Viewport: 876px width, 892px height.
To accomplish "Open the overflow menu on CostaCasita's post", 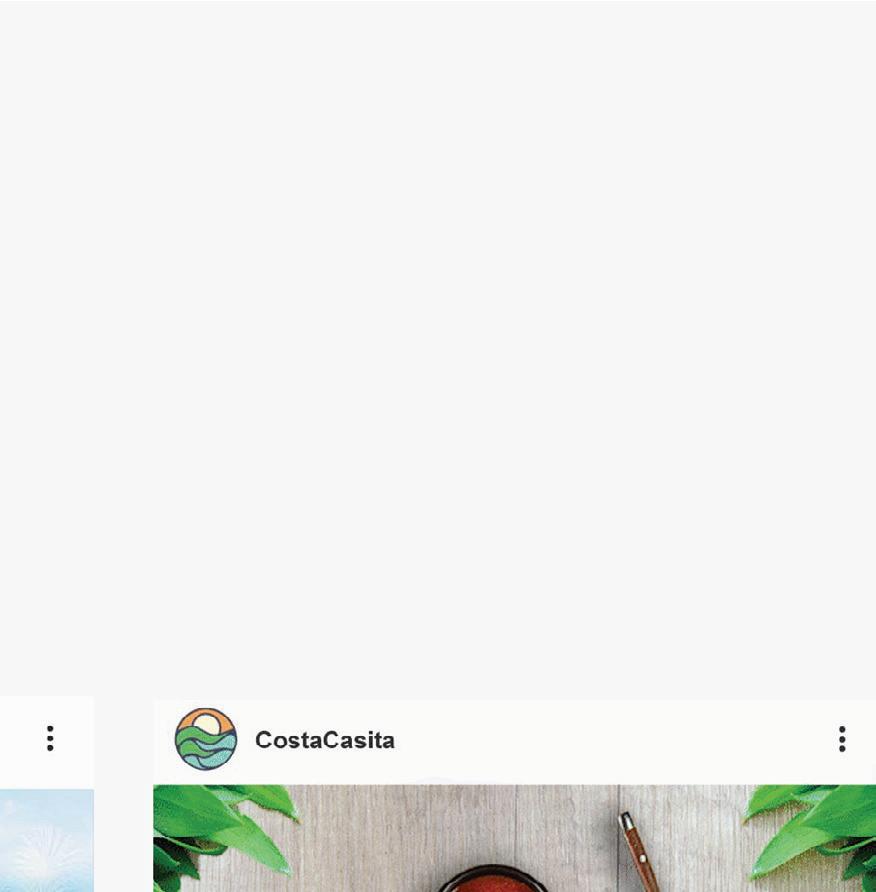I will (x=842, y=739).
